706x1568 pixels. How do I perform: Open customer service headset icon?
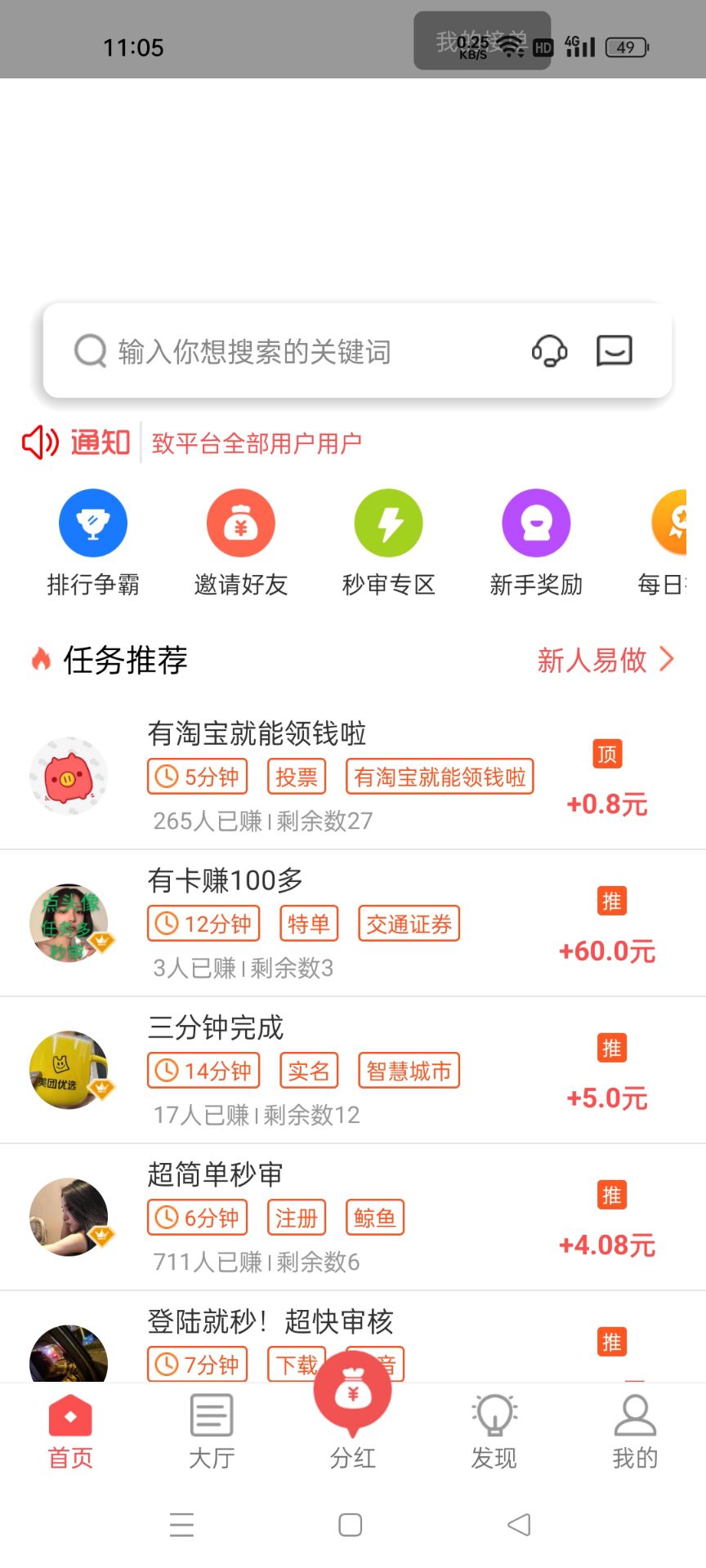point(549,351)
